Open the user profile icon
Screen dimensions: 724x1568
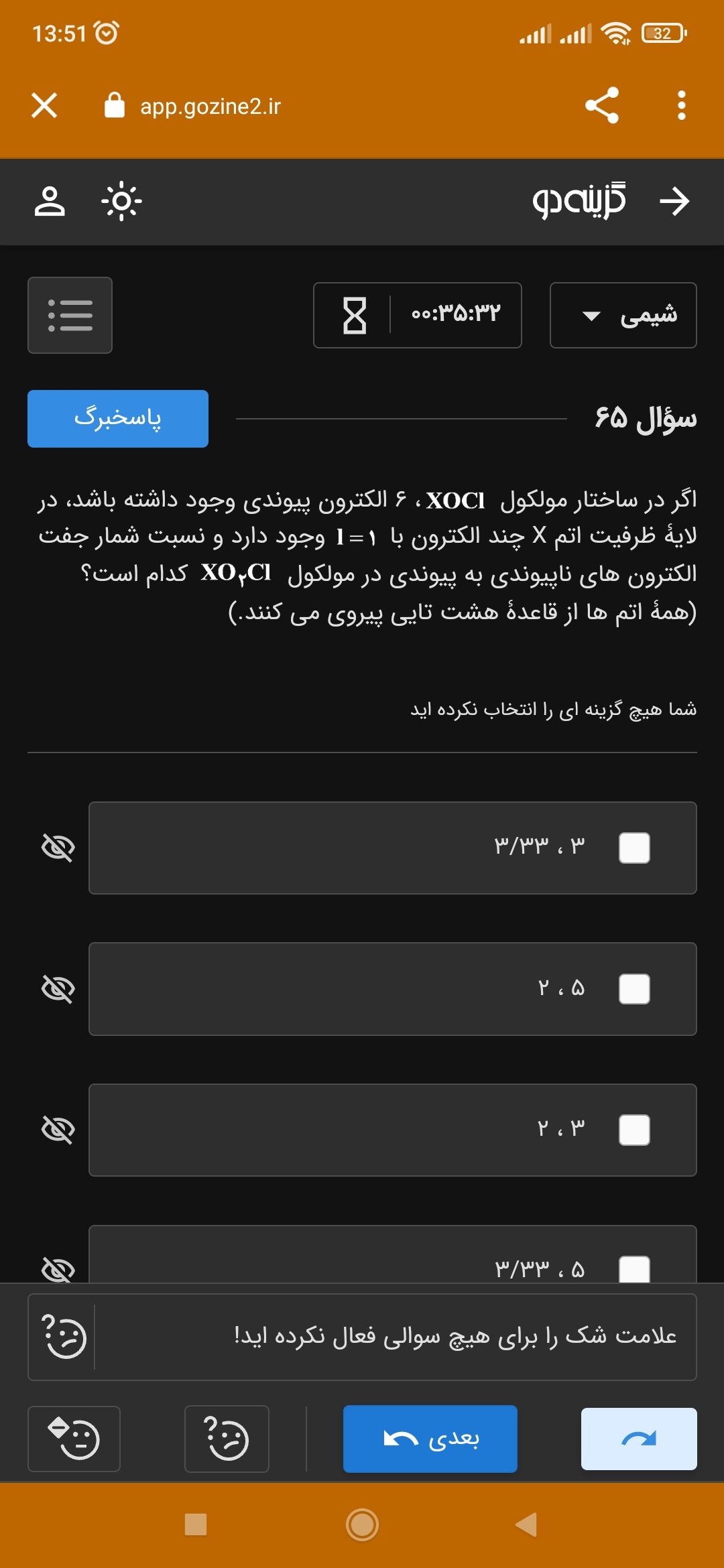coord(50,201)
